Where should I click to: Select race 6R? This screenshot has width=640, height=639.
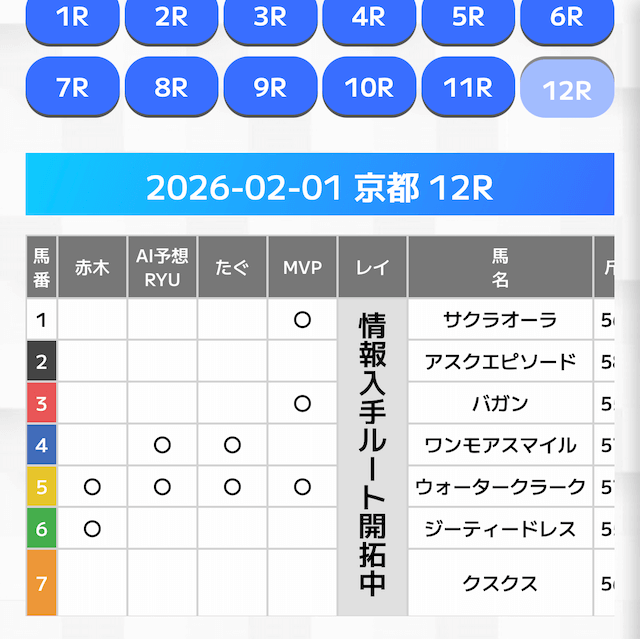click(x=567, y=18)
